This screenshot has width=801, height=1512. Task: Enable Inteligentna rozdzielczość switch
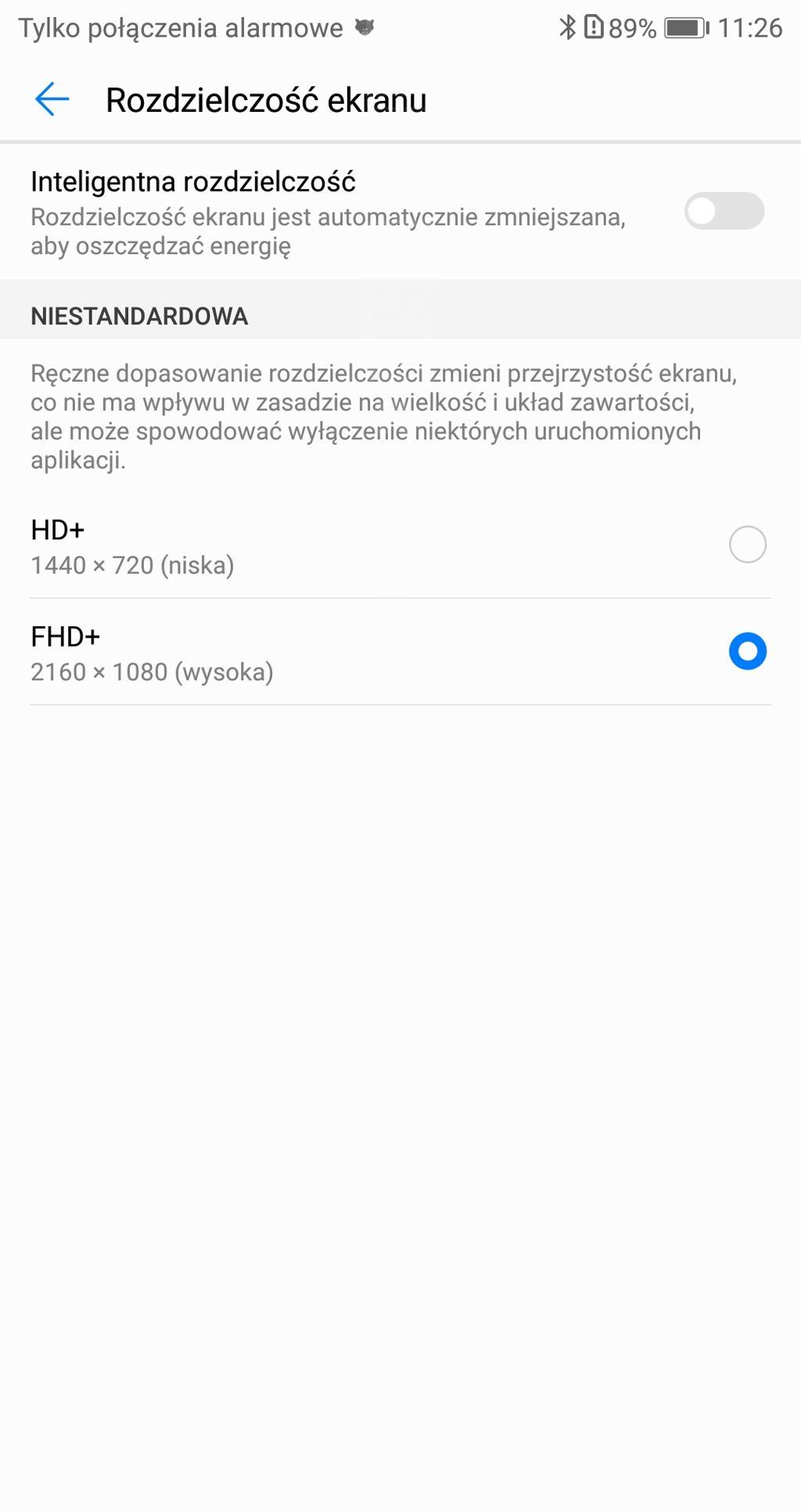(724, 211)
